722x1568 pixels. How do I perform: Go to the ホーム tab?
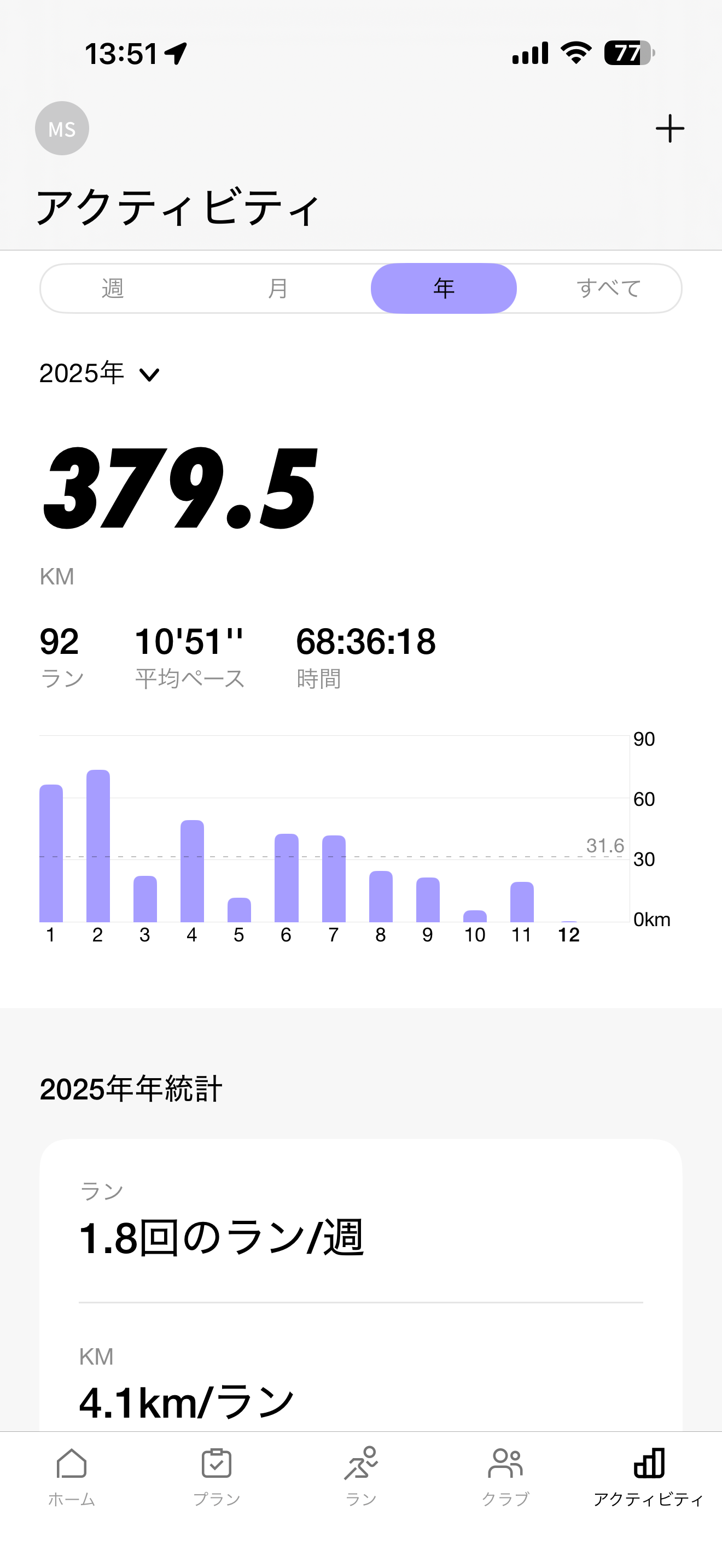[71, 1476]
